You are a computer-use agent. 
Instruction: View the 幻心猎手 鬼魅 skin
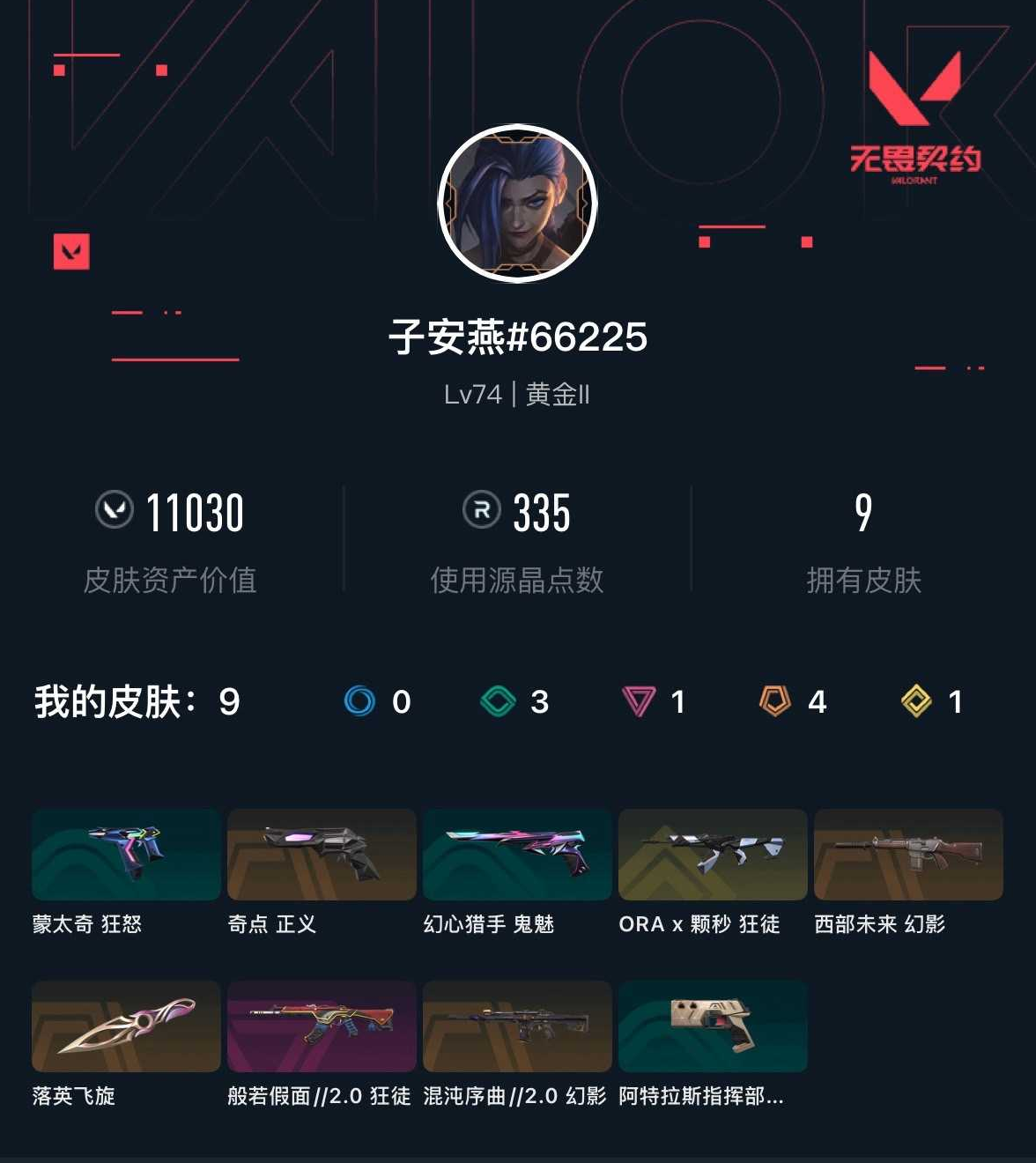[x=516, y=855]
